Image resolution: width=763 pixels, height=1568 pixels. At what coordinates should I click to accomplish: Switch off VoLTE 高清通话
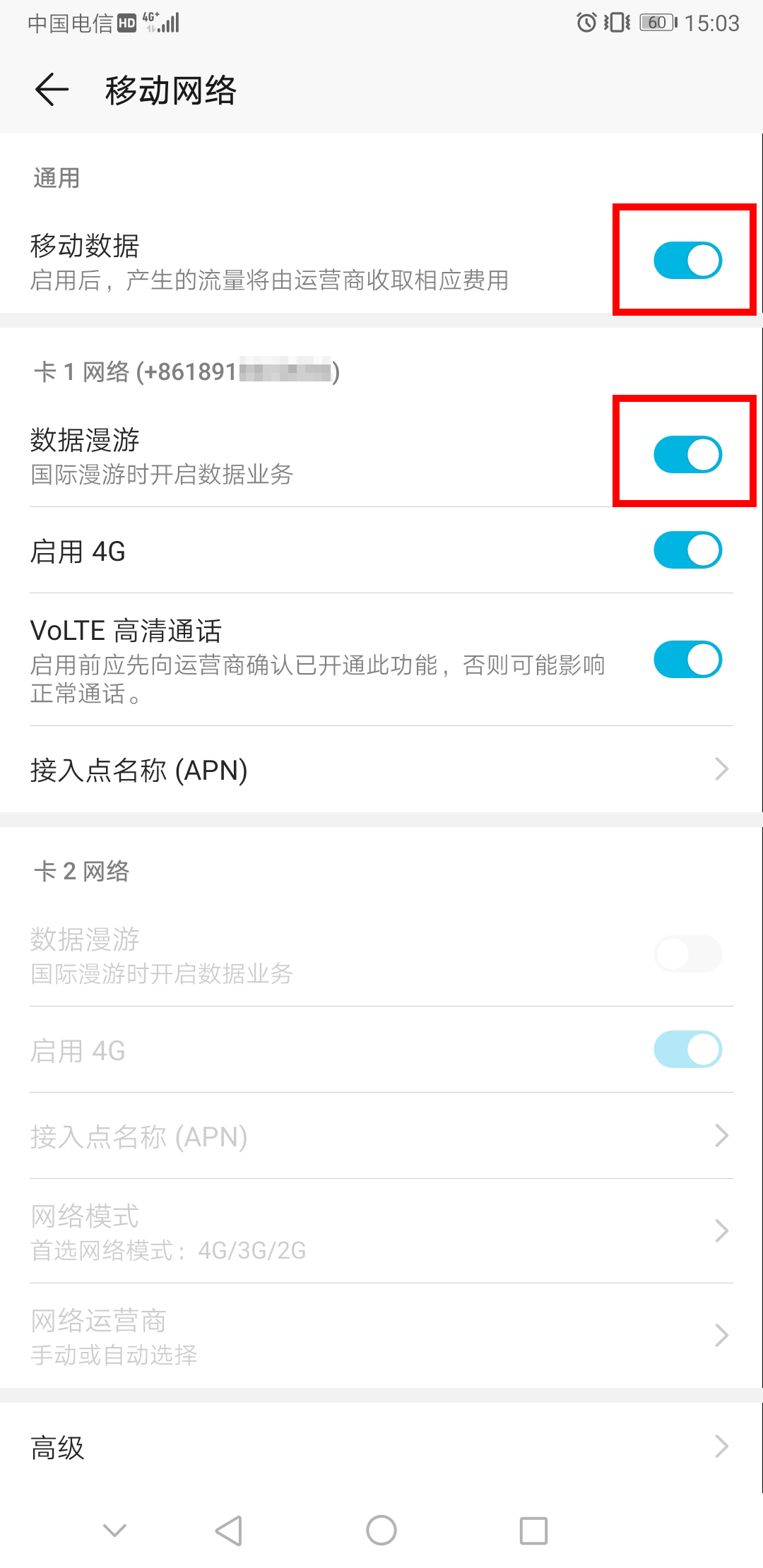[687, 660]
